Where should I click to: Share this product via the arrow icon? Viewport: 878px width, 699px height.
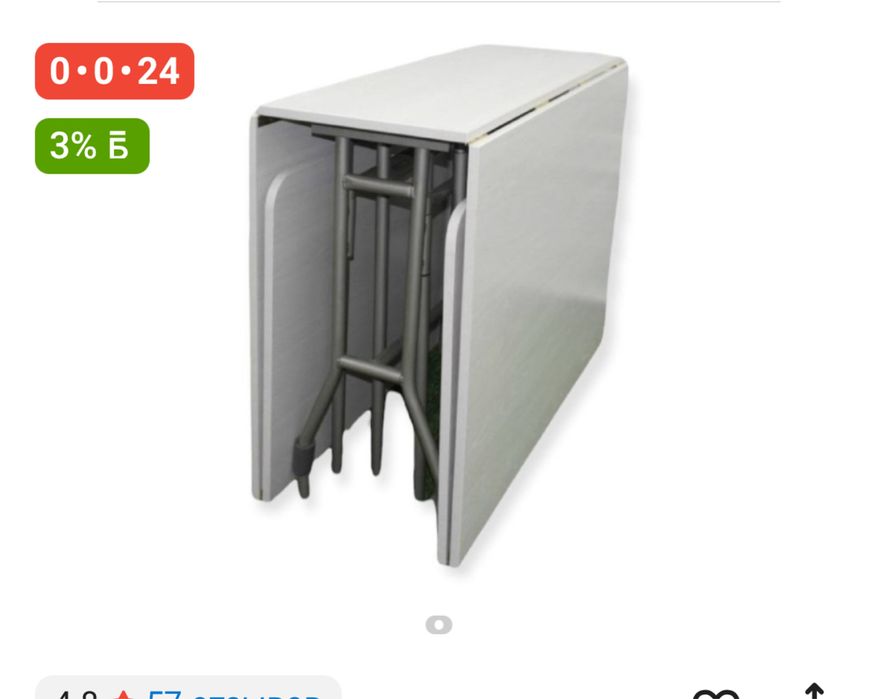click(814, 691)
